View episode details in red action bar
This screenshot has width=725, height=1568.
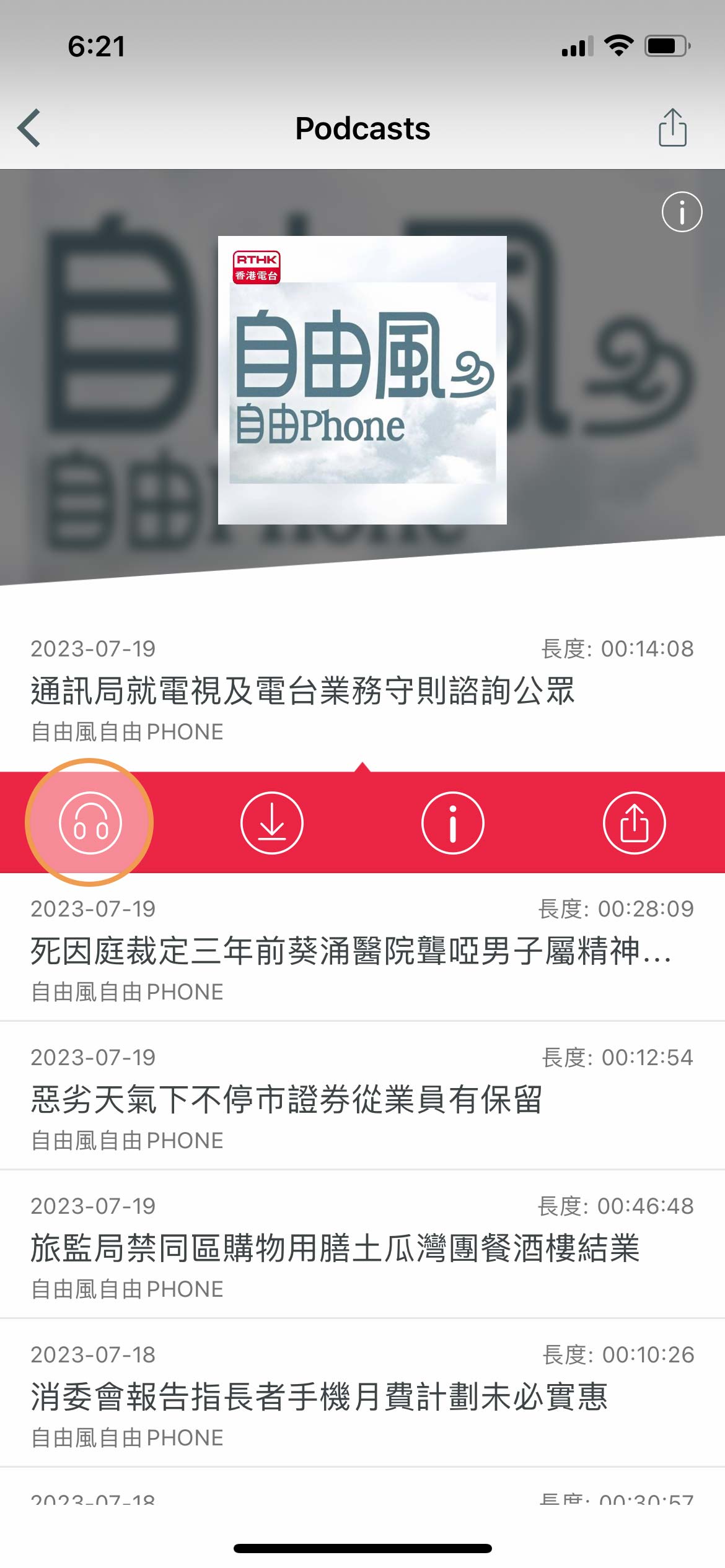pyautogui.click(x=453, y=823)
